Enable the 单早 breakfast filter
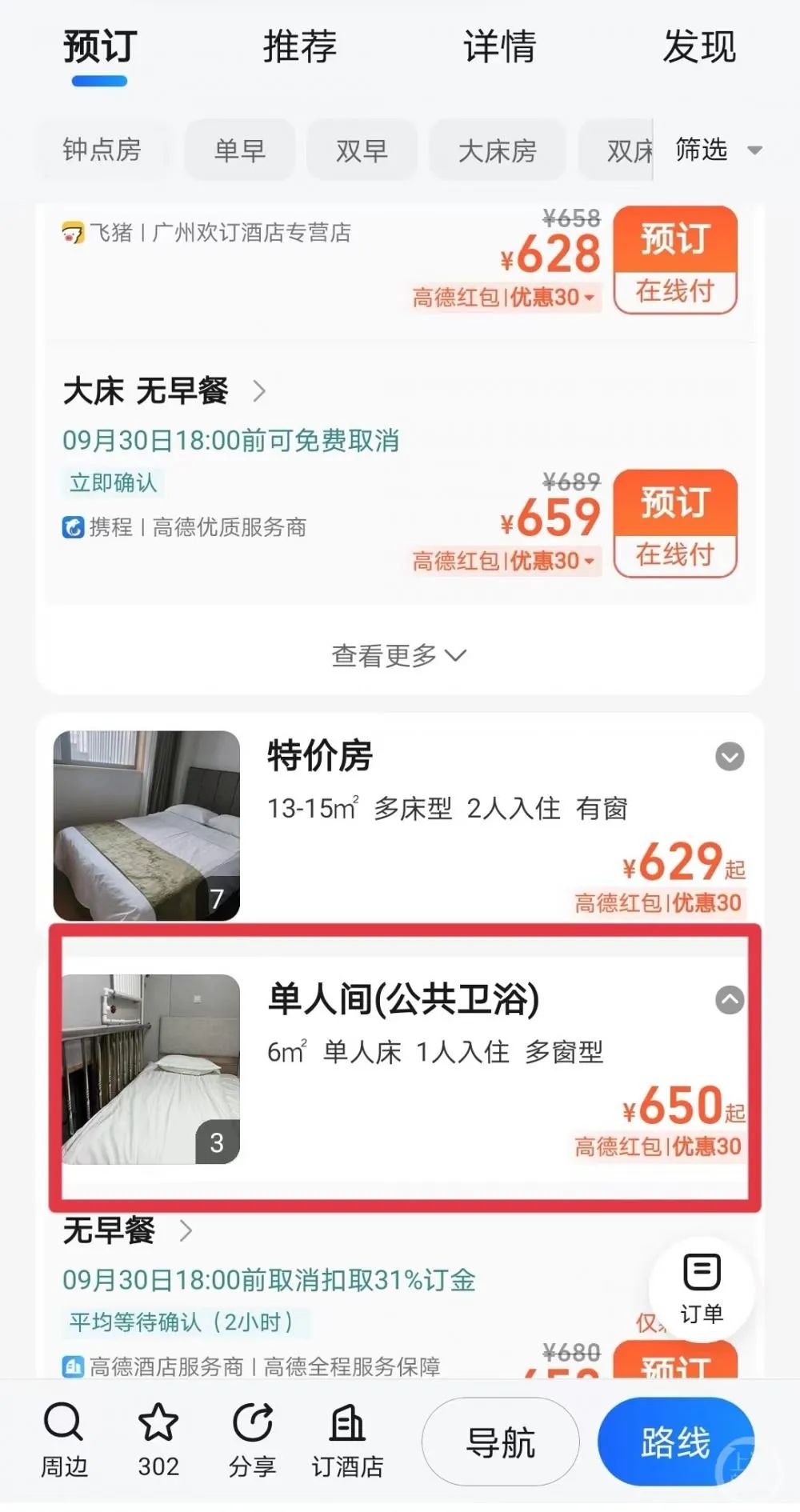Image resolution: width=800 pixels, height=1512 pixels. [240, 150]
